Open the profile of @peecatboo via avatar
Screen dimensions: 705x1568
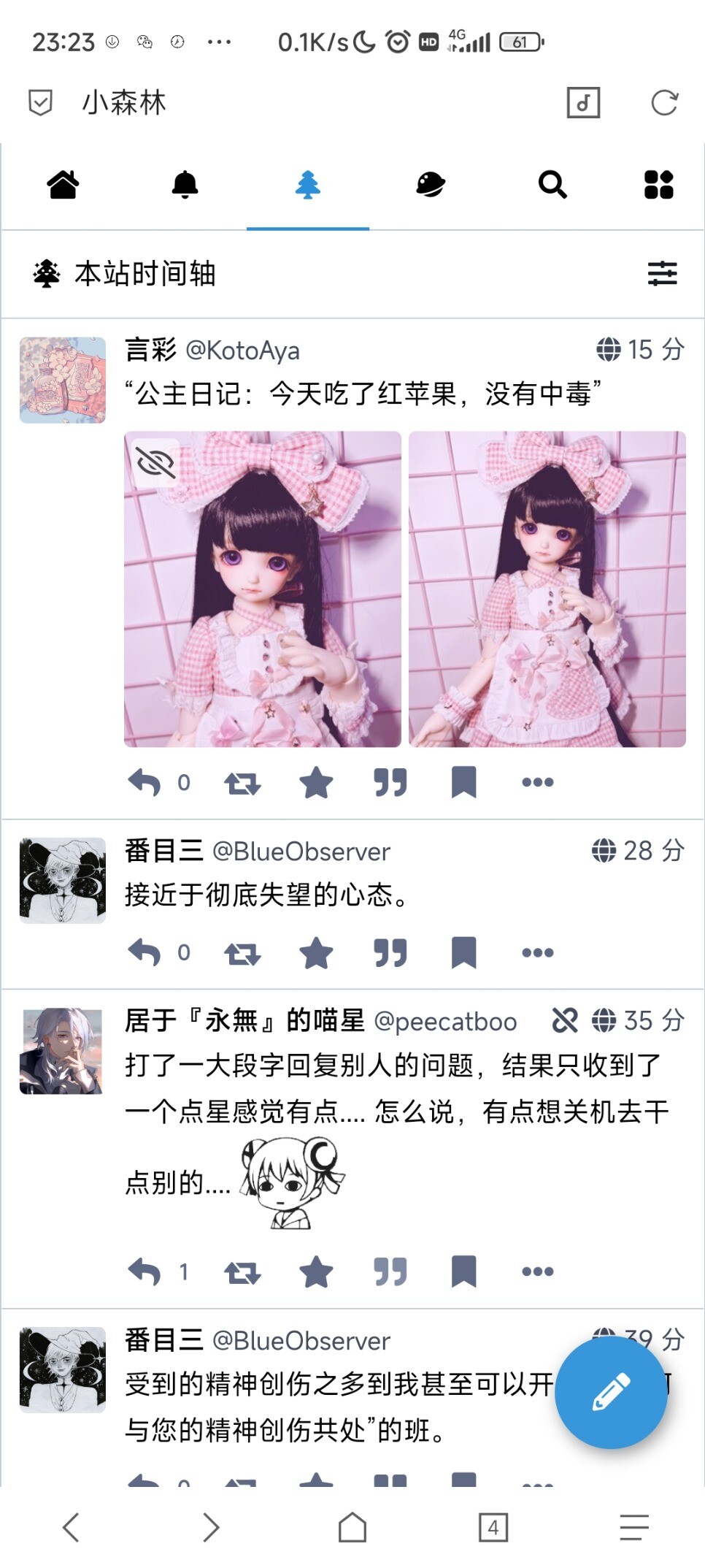coord(63,1051)
